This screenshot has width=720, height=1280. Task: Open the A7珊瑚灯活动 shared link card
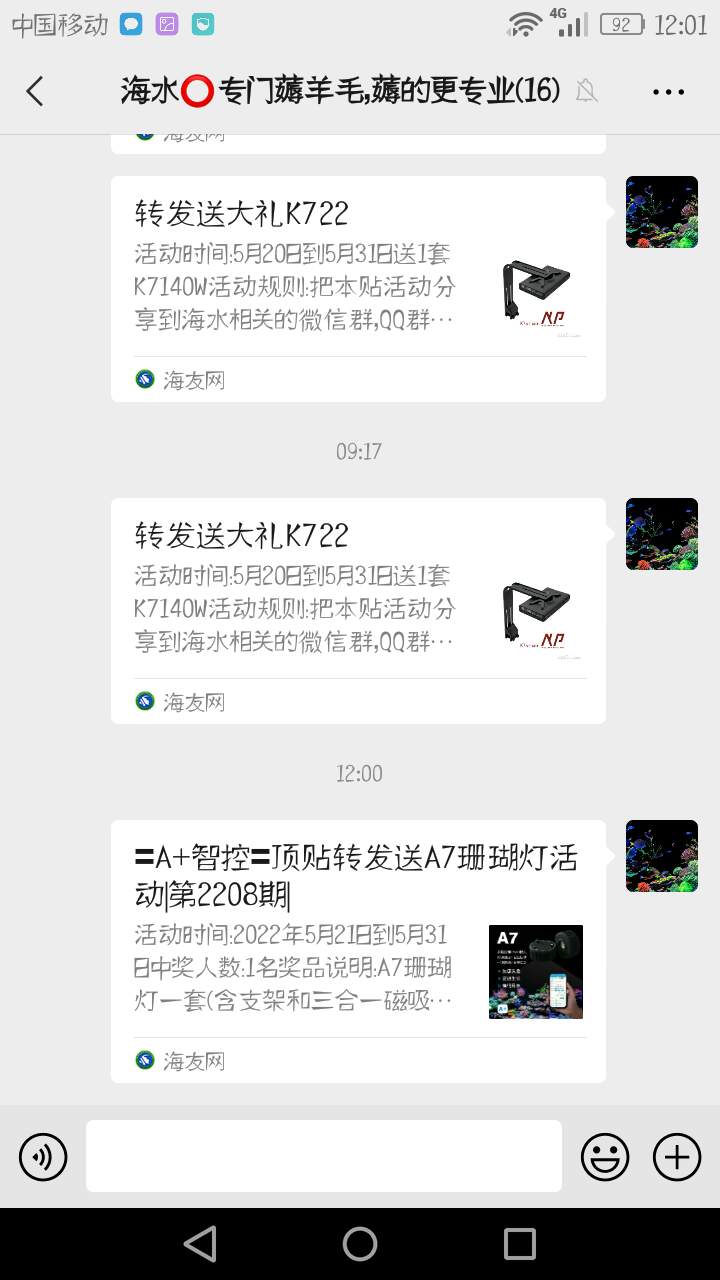click(358, 950)
